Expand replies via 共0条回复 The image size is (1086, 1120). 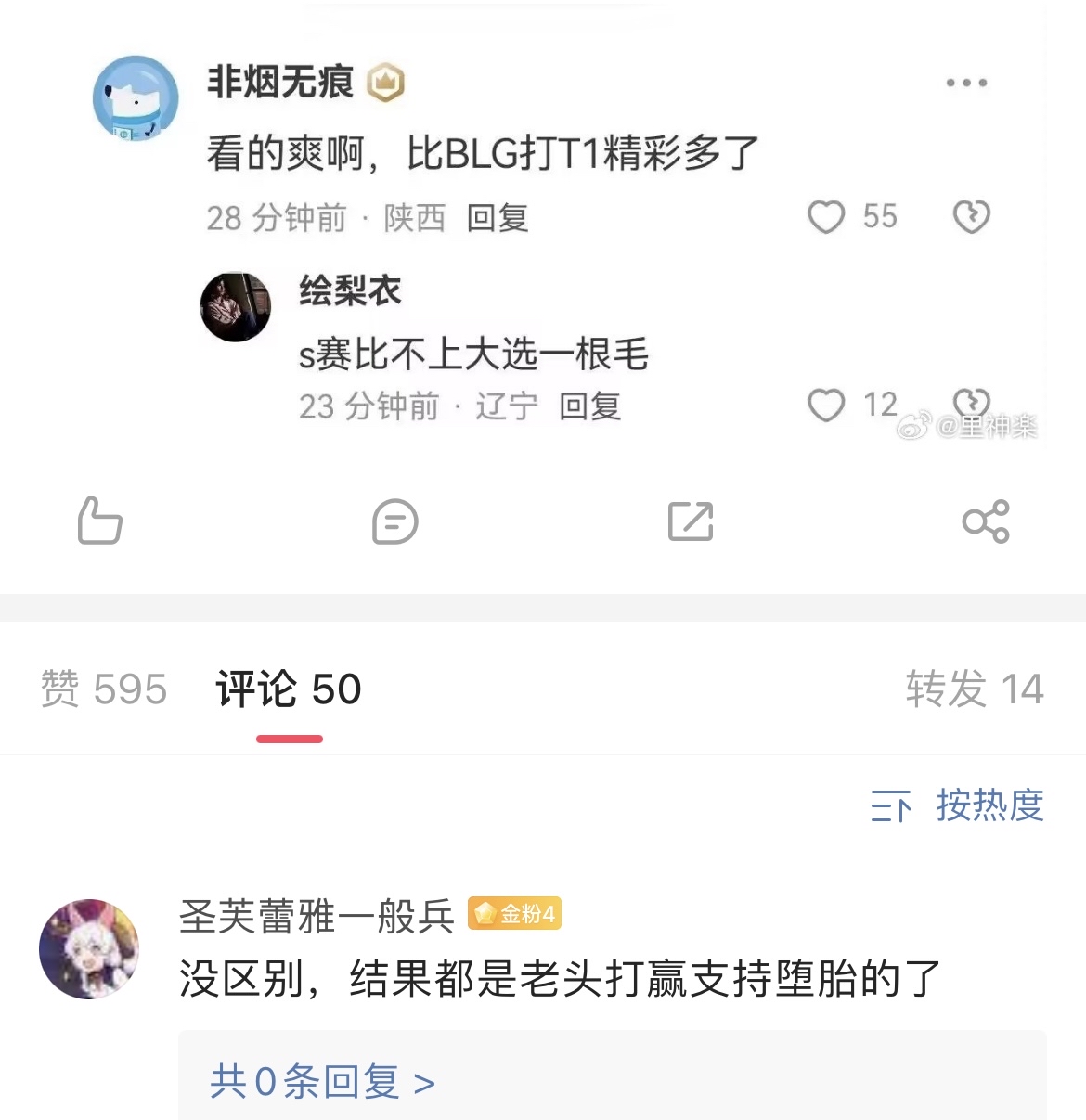(322, 1082)
